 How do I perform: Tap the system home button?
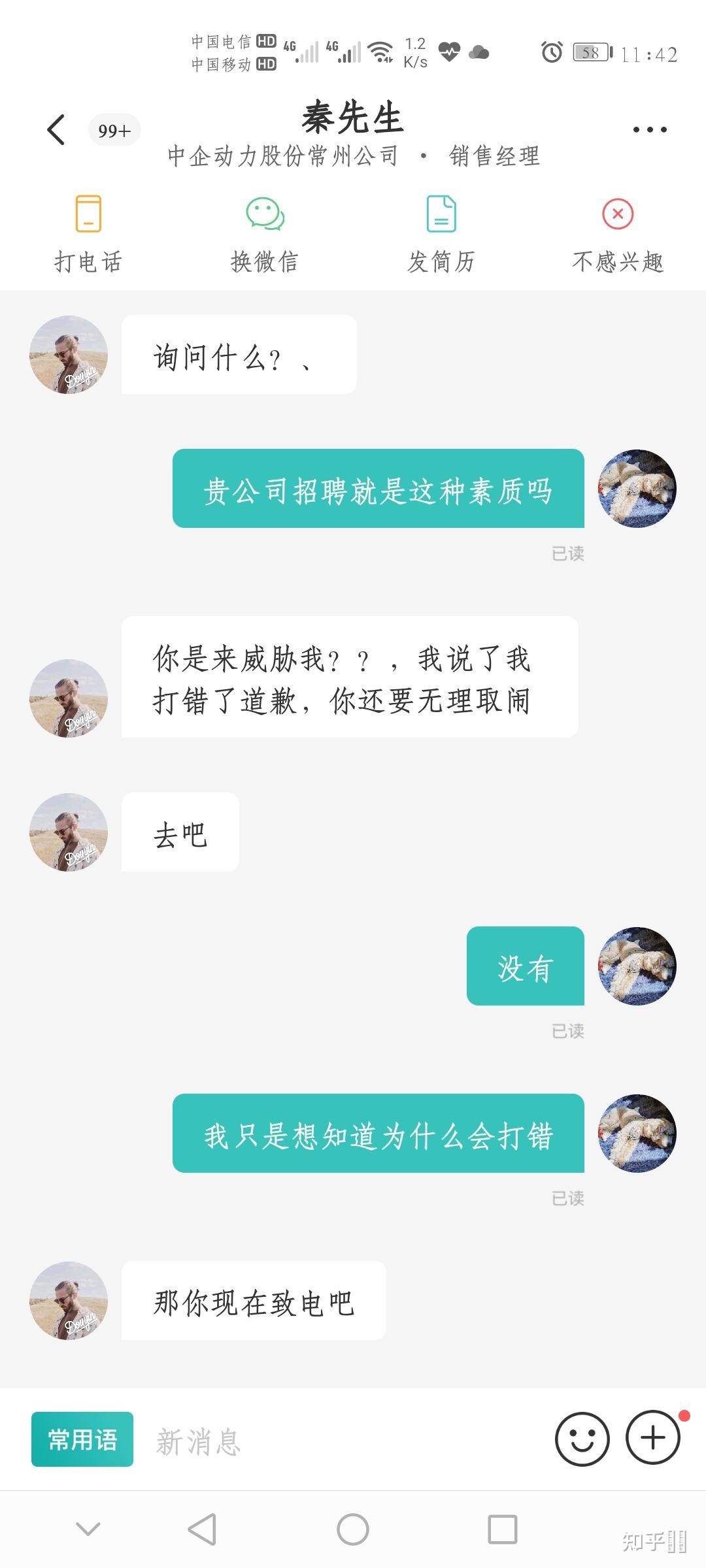point(353,1529)
